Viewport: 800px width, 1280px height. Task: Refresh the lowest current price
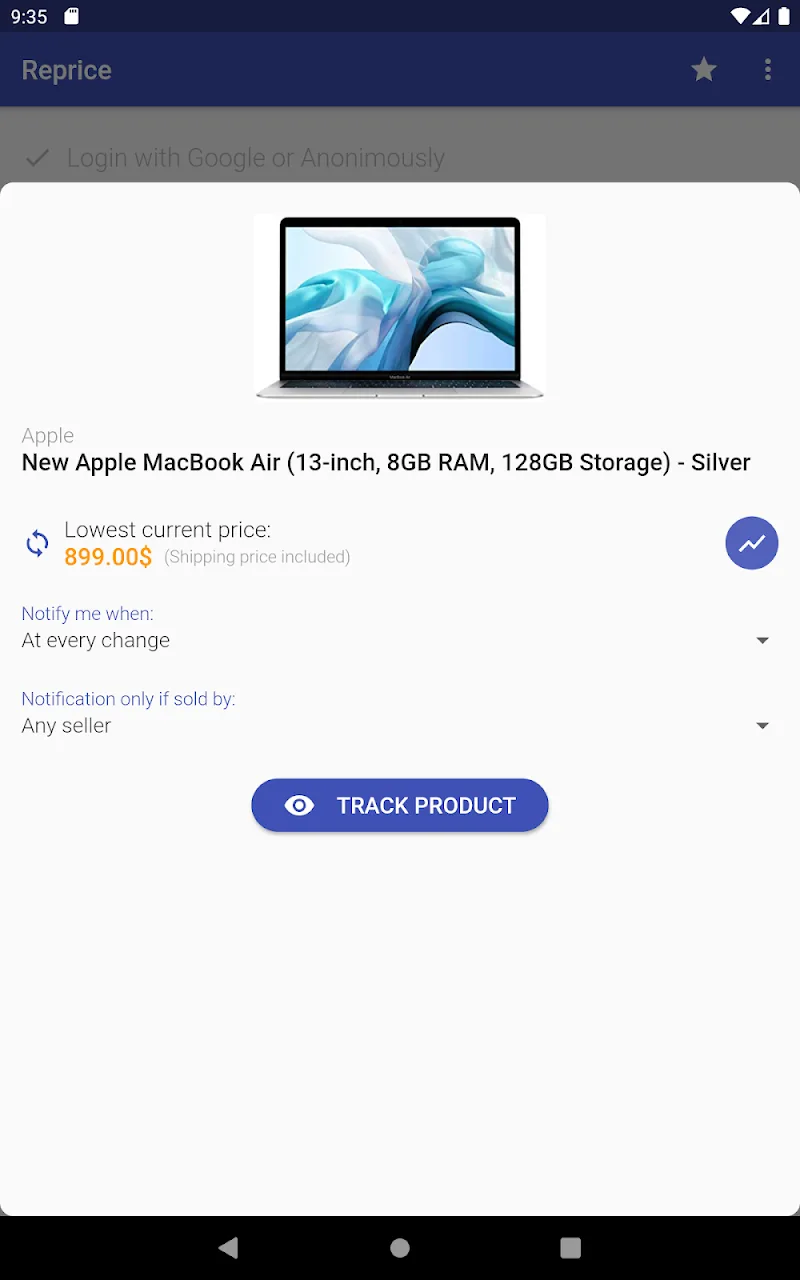(x=37, y=543)
